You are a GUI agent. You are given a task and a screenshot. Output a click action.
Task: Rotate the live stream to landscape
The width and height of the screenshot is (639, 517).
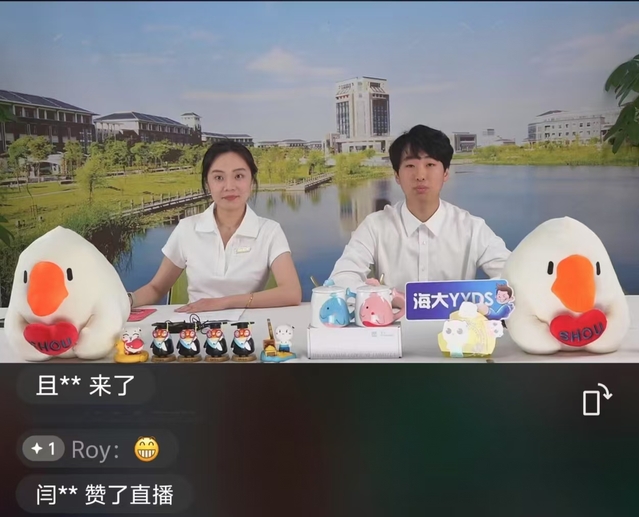596,399
